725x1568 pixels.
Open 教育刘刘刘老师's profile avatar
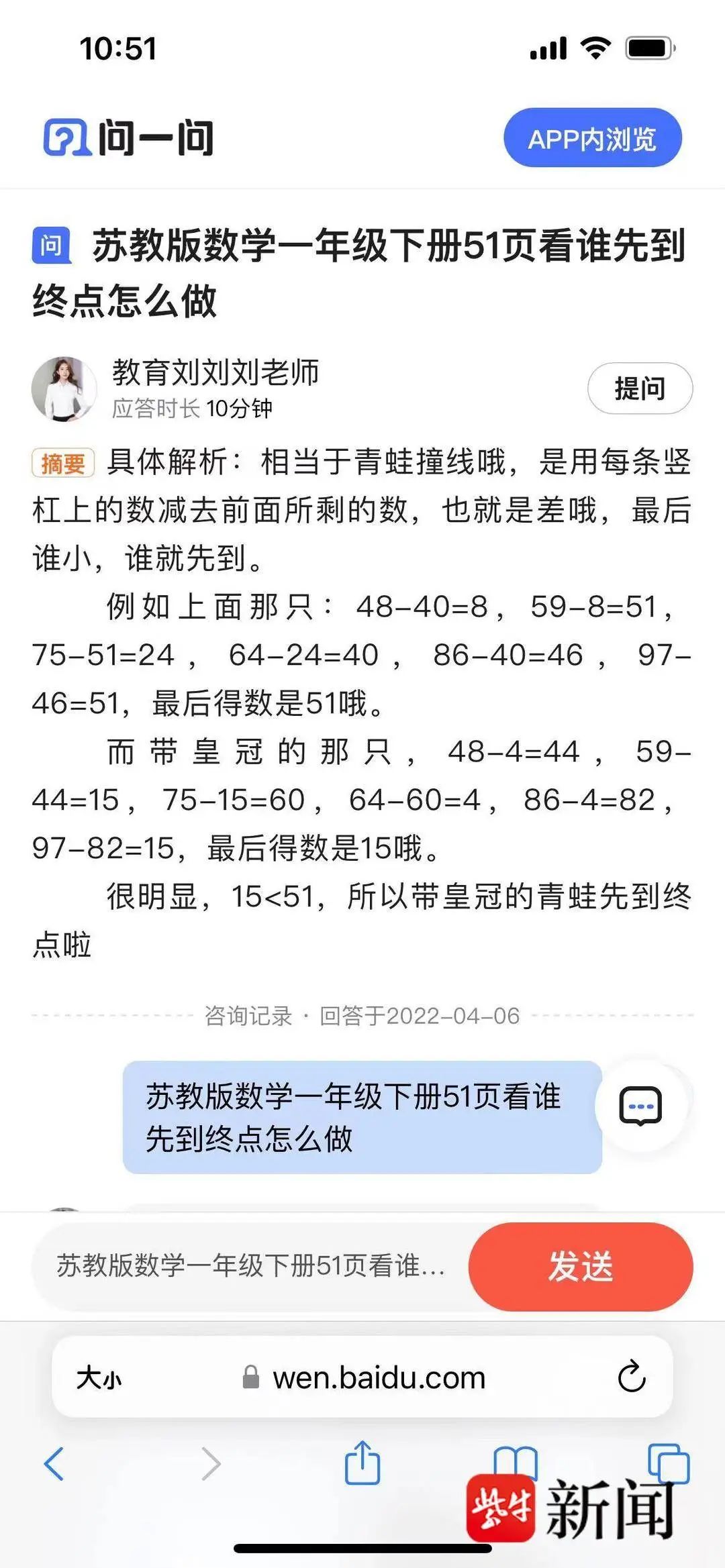click(x=64, y=389)
